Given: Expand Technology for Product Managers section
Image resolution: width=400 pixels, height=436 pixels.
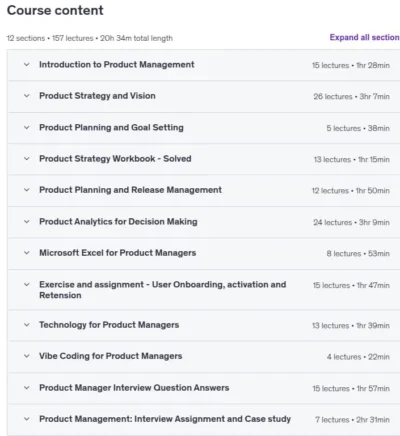Looking at the screenshot, I should coord(204,325).
